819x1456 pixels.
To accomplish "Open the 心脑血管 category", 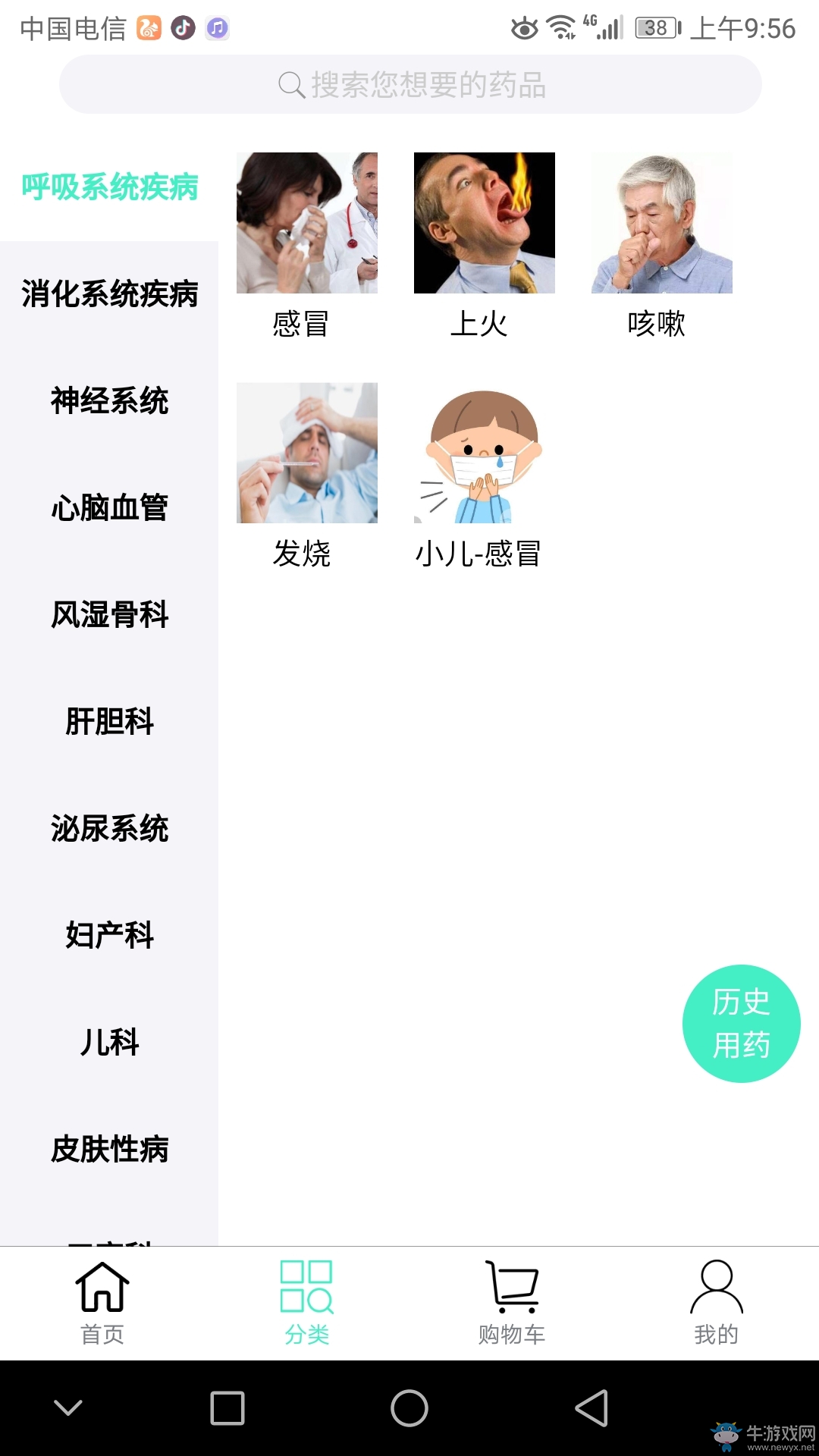I will point(109,508).
